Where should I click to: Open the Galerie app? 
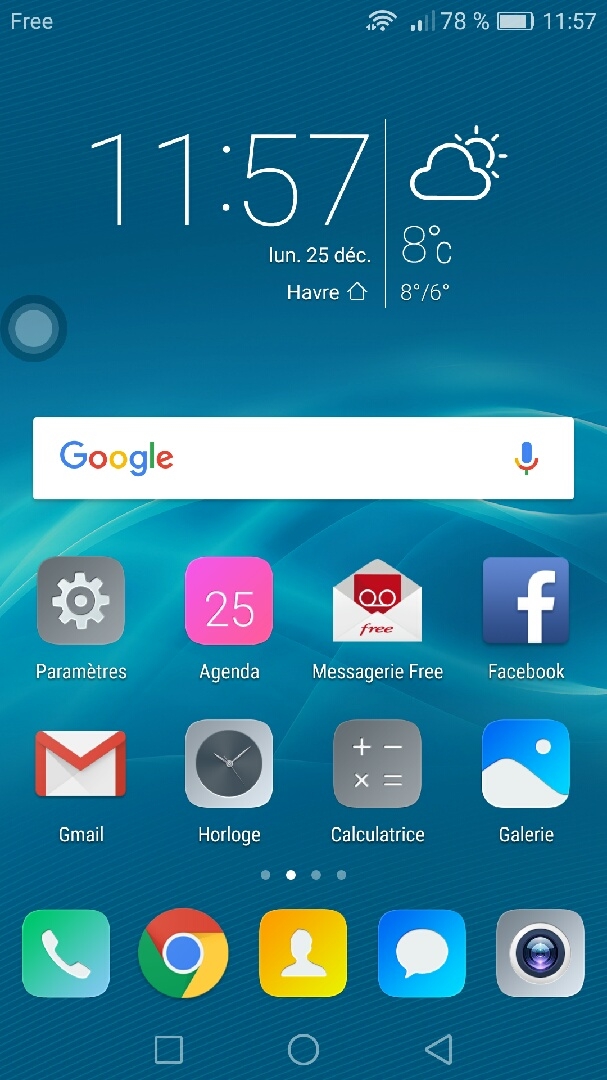[526, 763]
